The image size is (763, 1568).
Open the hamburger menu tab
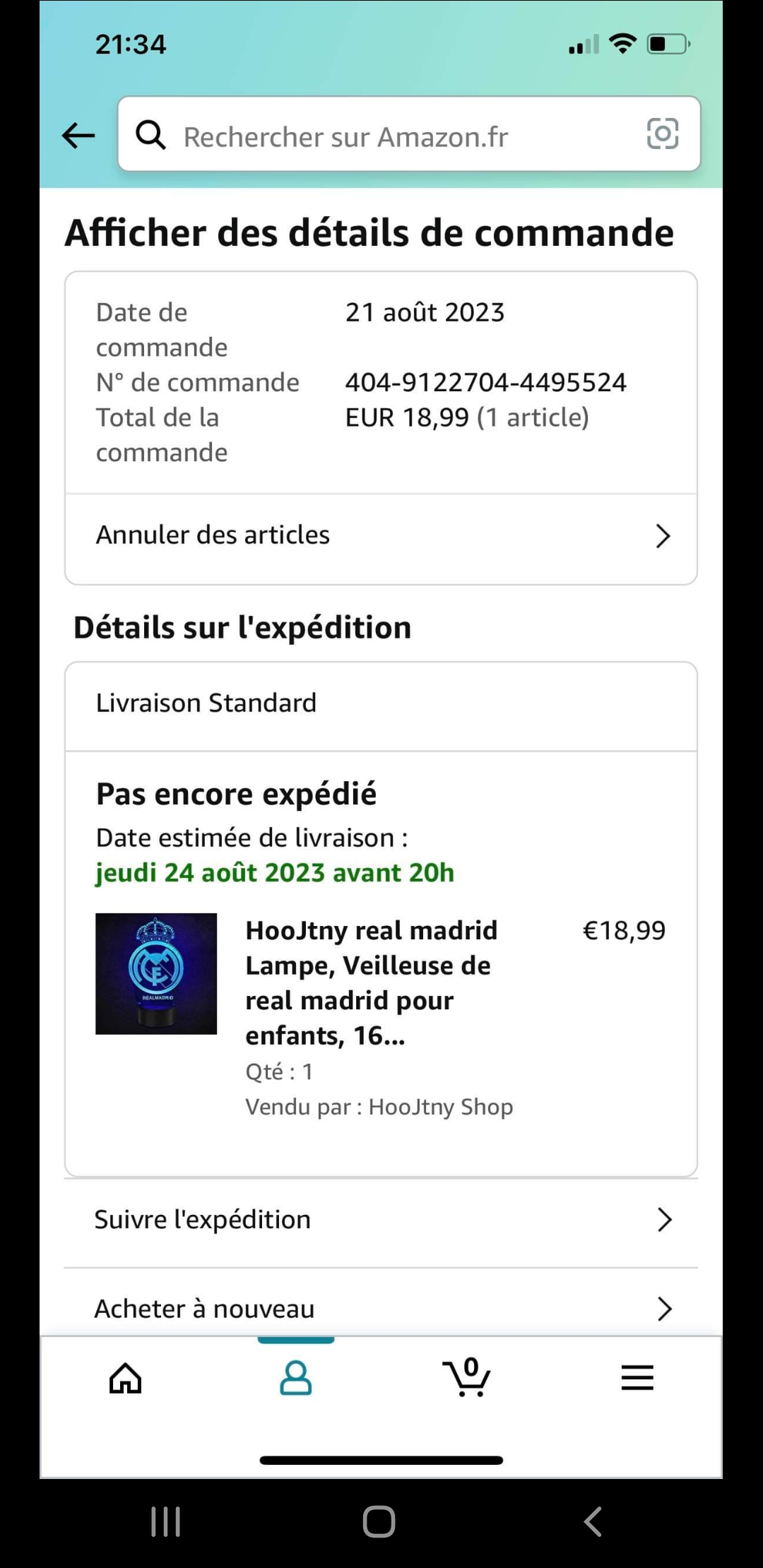coord(637,1378)
